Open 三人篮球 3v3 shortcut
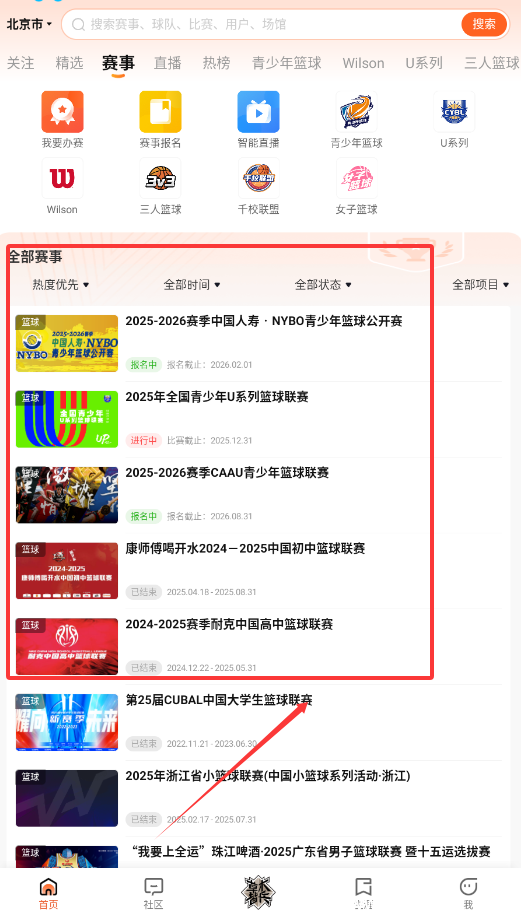Image resolution: width=521 pixels, height=915 pixels. 160,186
